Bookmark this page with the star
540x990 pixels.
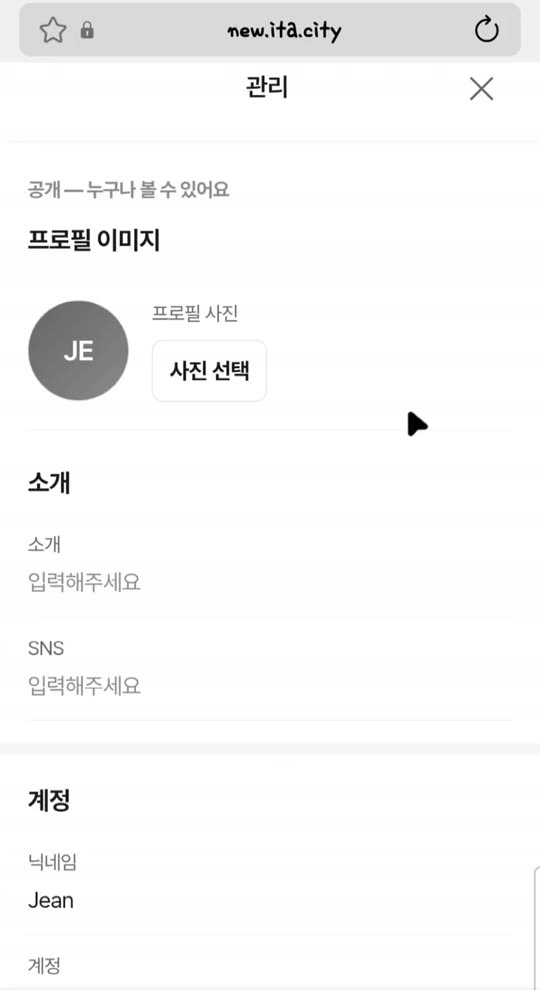pyautogui.click(x=52, y=30)
